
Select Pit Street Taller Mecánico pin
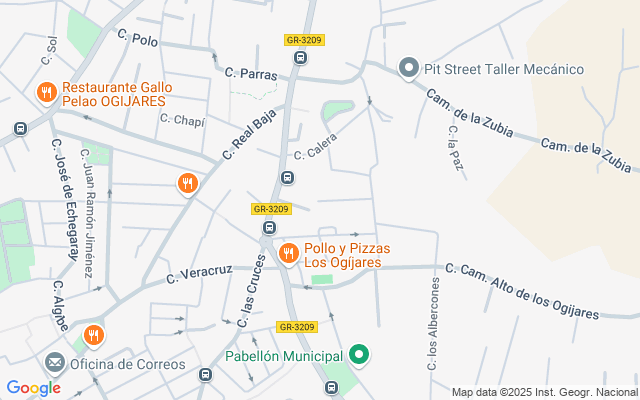(x=408, y=68)
